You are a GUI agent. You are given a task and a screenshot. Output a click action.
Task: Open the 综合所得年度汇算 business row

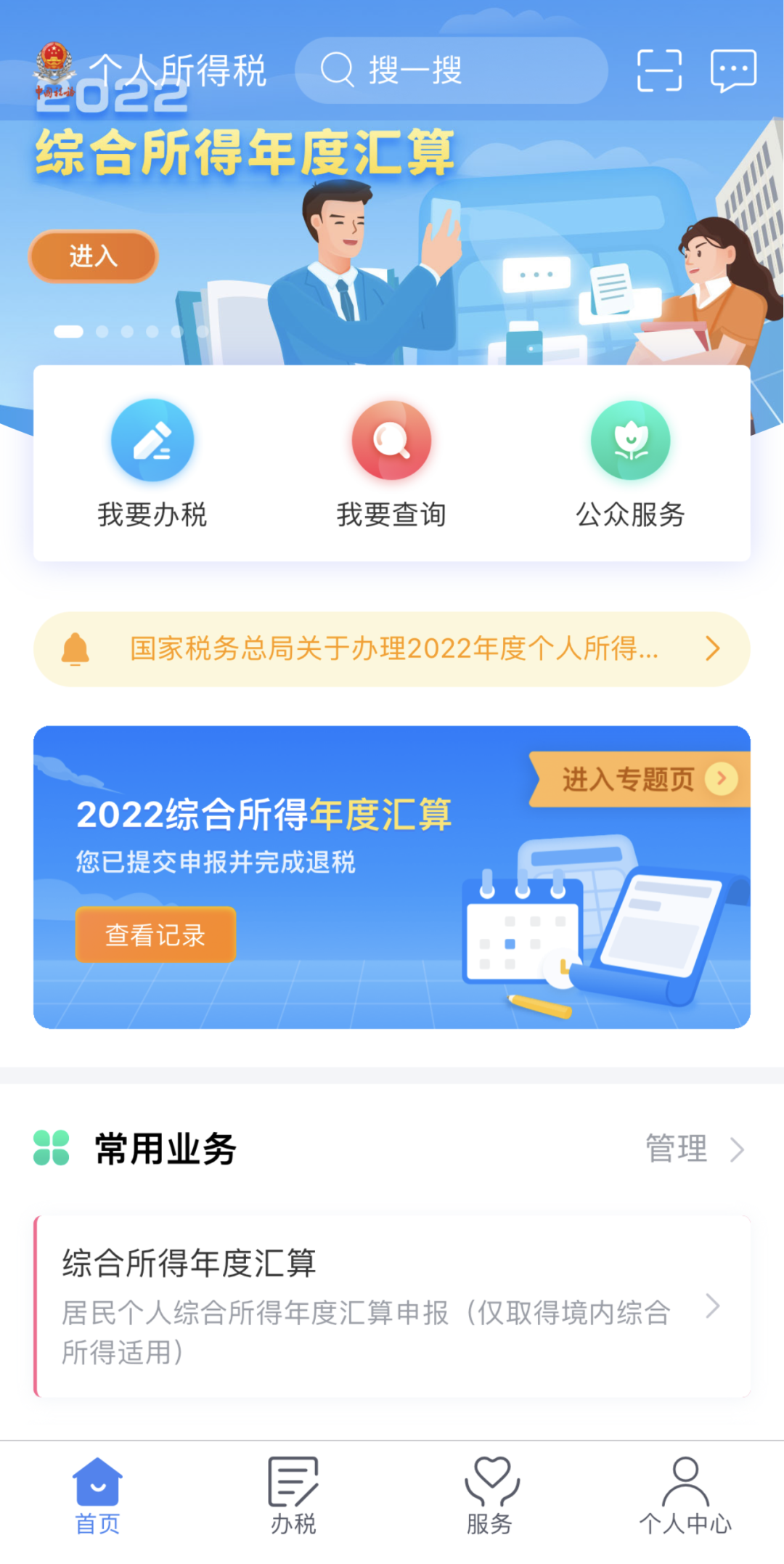pos(392,1306)
